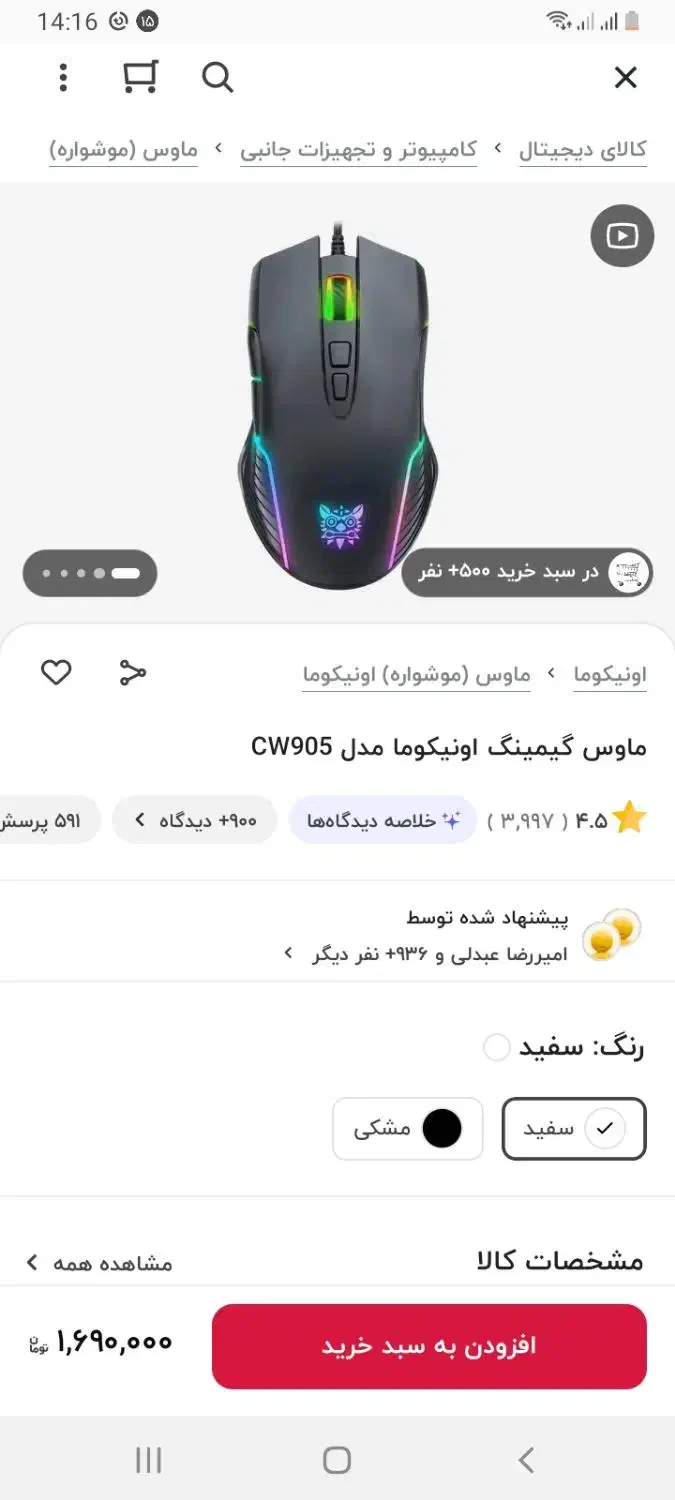Image resolution: width=675 pixels, height=1500 pixels.
Task: Open the shopping cart
Action: tap(140, 77)
